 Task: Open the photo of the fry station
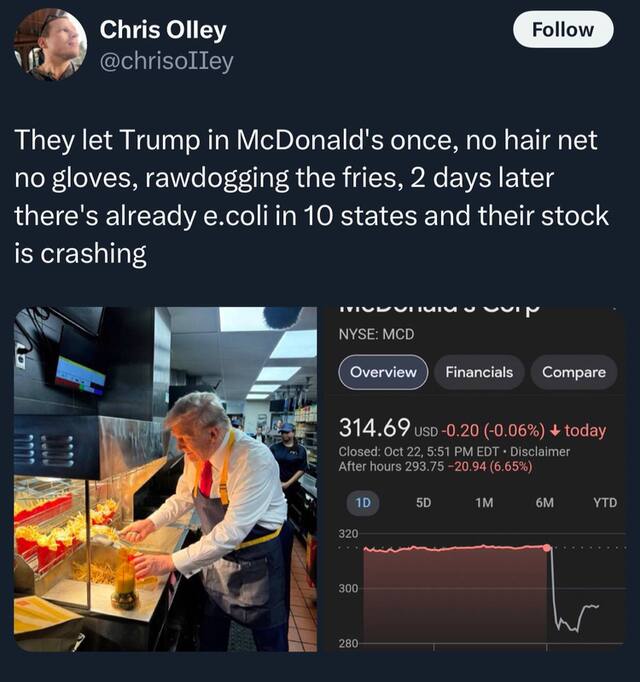tap(165, 480)
